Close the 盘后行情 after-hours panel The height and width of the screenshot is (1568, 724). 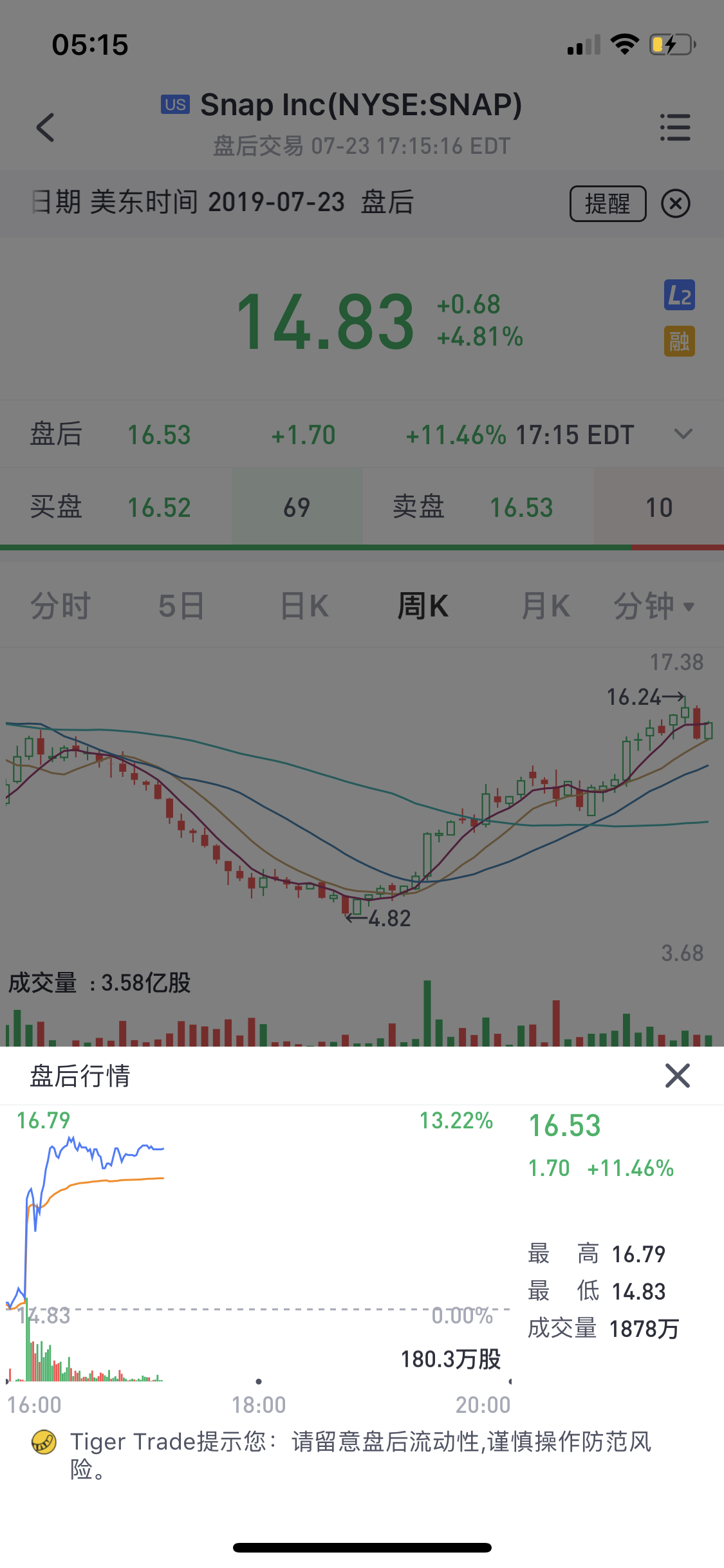pyautogui.click(x=677, y=1076)
